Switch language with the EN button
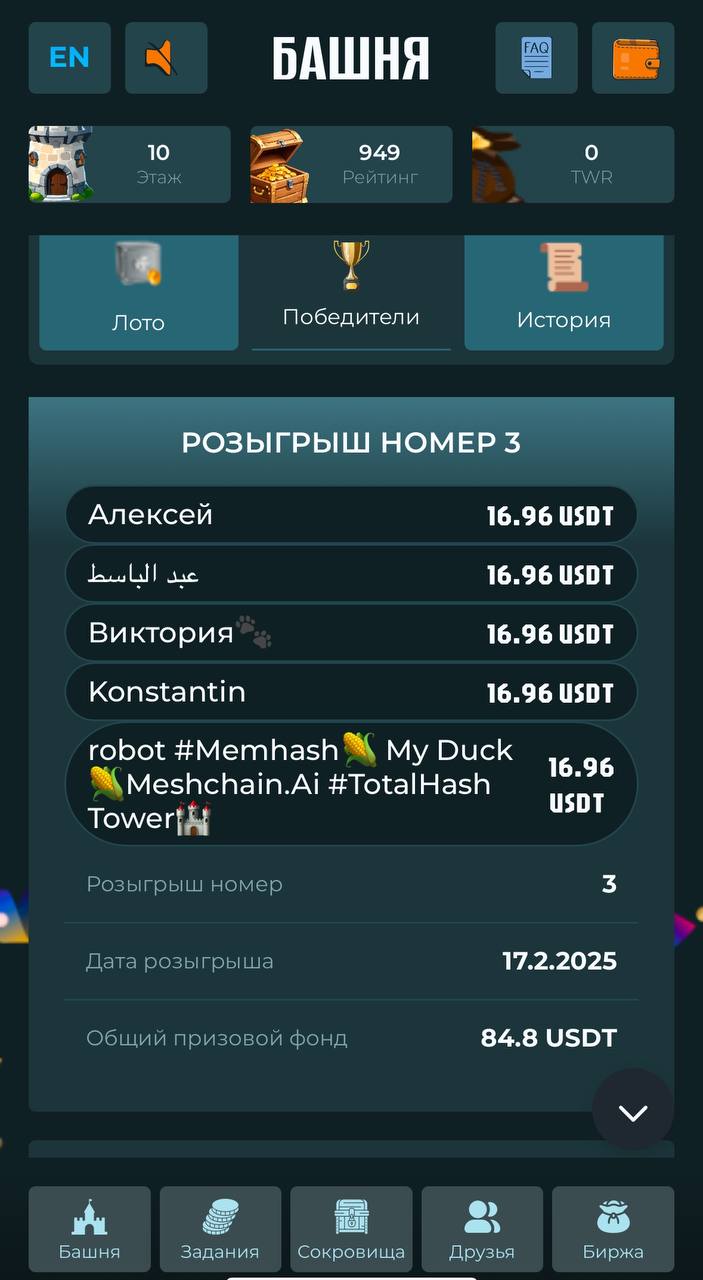 click(69, 58)
